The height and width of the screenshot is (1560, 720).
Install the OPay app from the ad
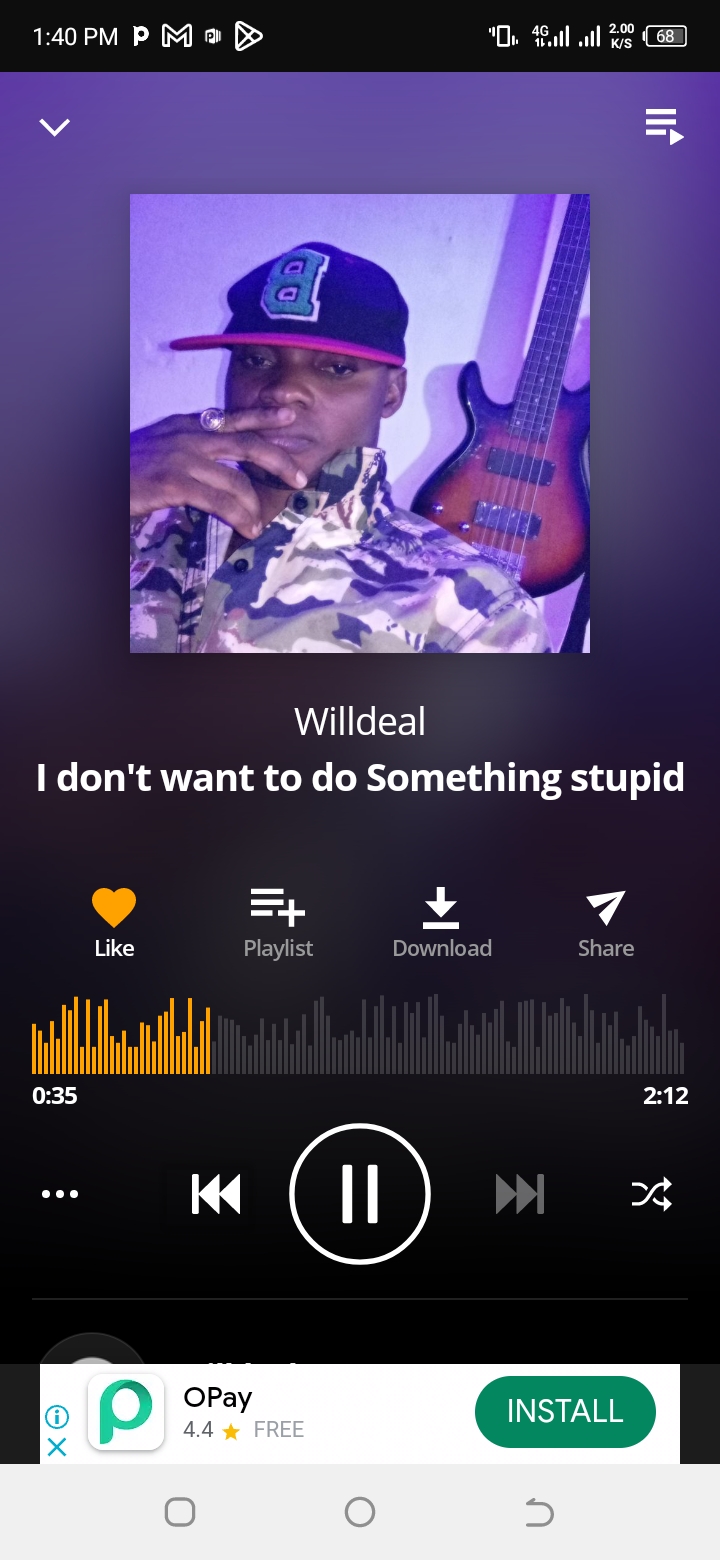[x=565, y=1411]
